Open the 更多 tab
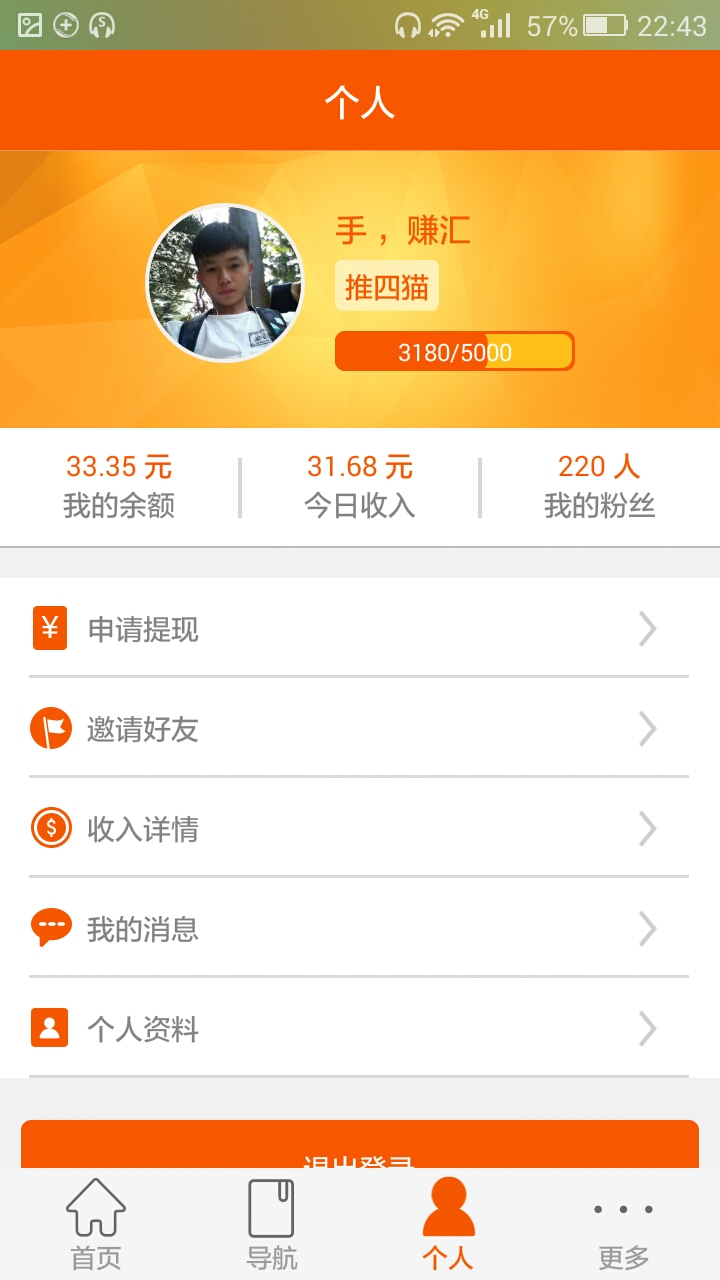Screen dimensions: 720x1280 [x=623, y=1224]
